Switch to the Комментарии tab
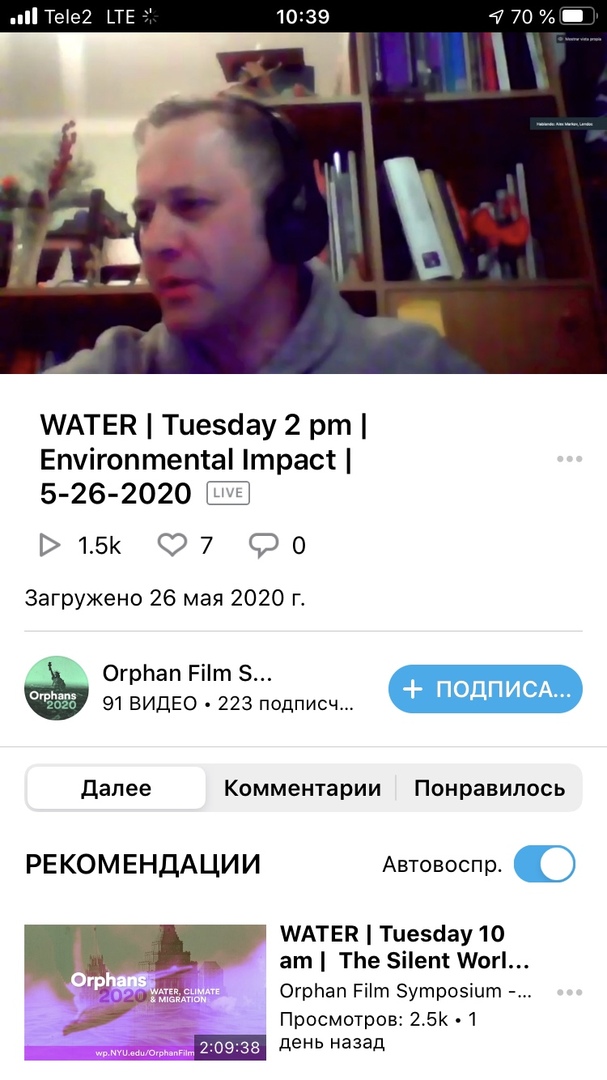607x1080 pixels. click(302, 788)
